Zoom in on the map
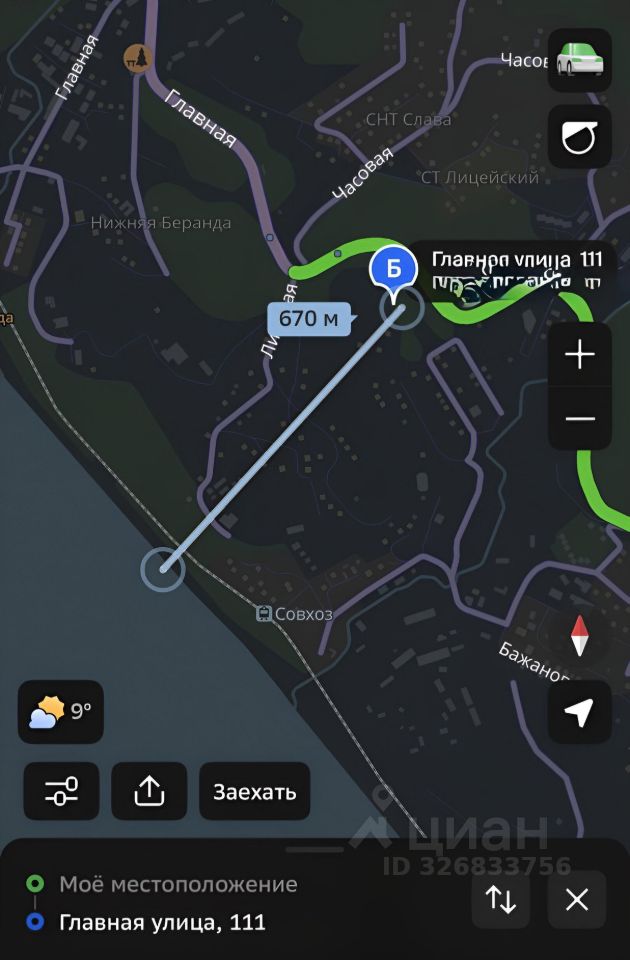Viewport: 630px width, 960px height. click(x=579, y=355)
